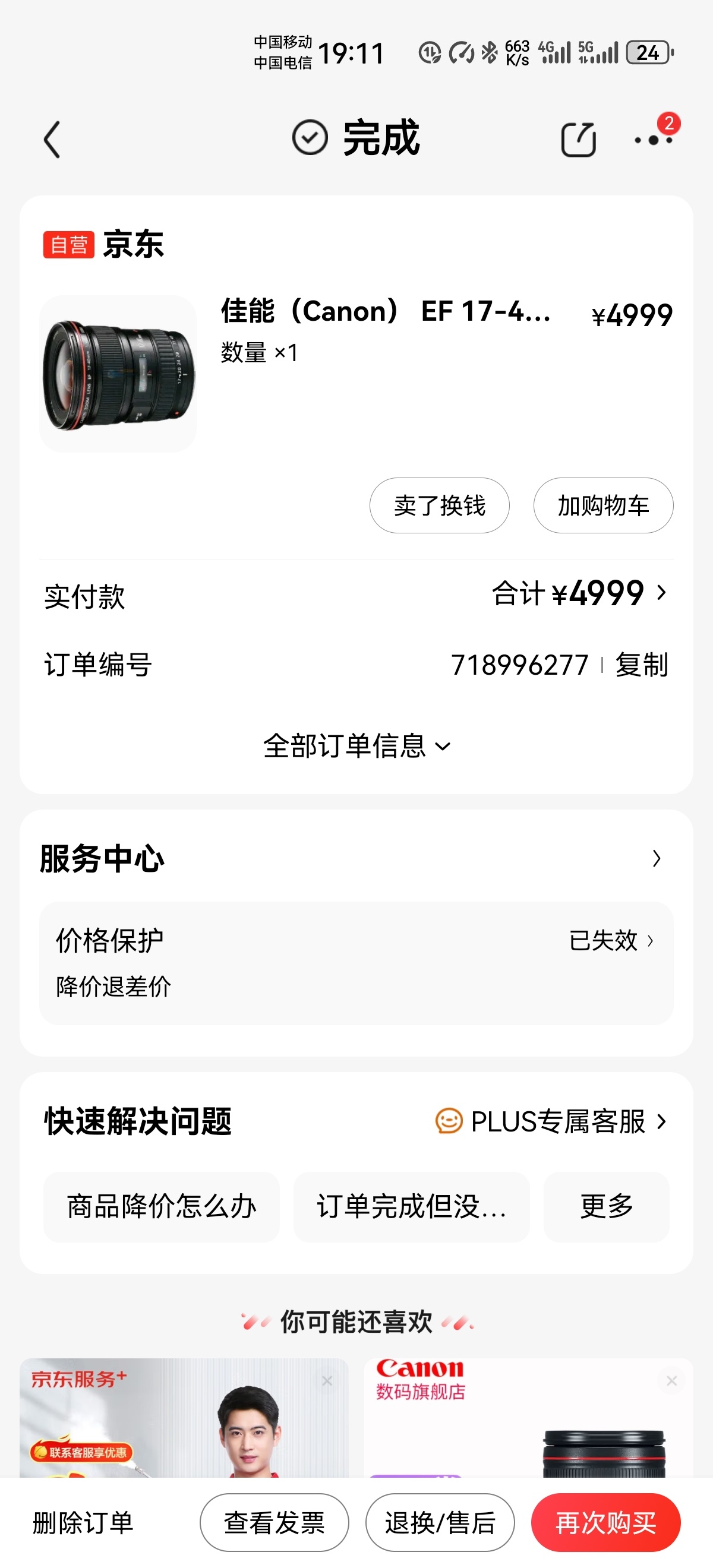Show 更多 quick questions

click(x=607, y=1206)
